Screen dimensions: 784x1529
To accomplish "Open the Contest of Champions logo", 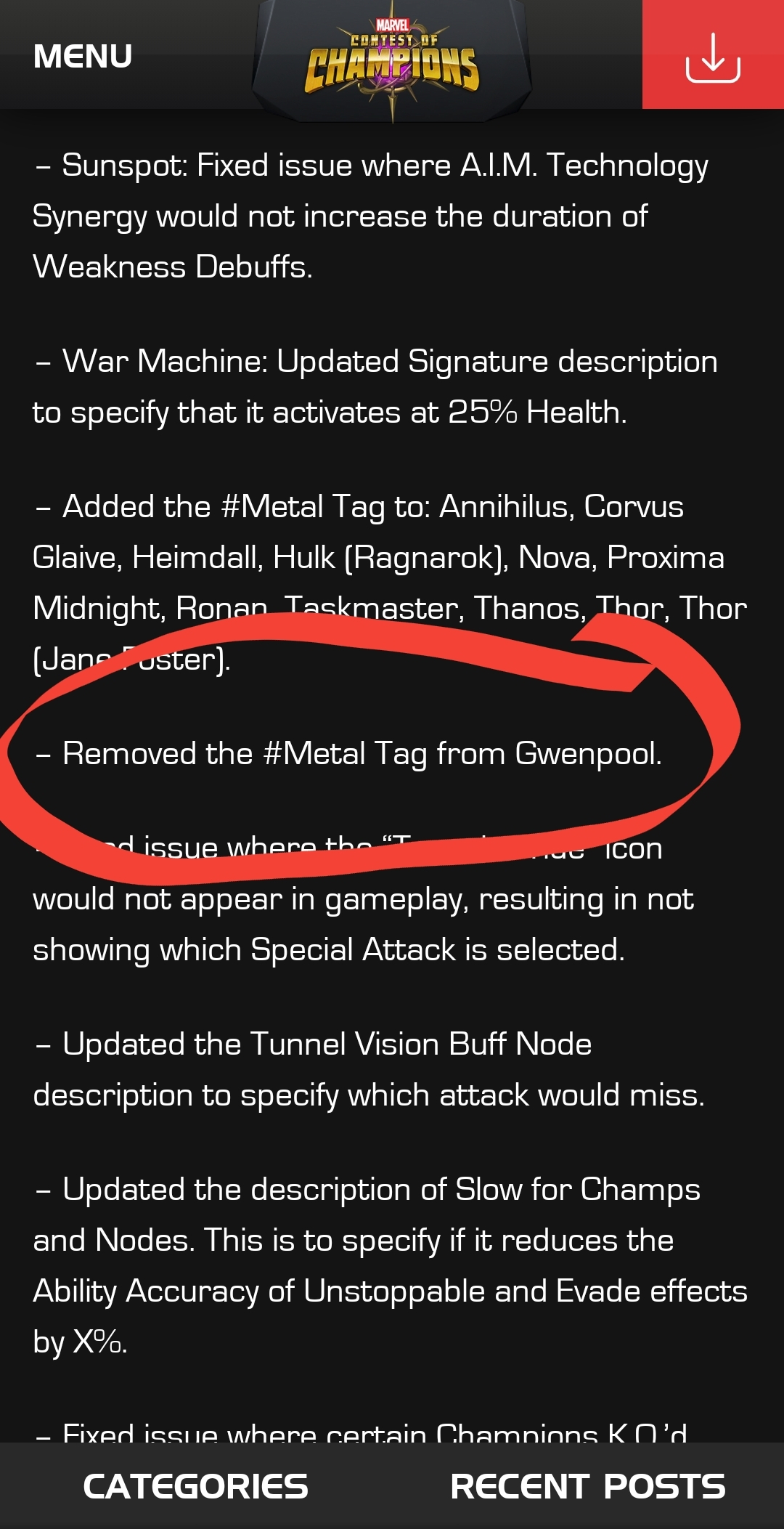I will (392, 62).
